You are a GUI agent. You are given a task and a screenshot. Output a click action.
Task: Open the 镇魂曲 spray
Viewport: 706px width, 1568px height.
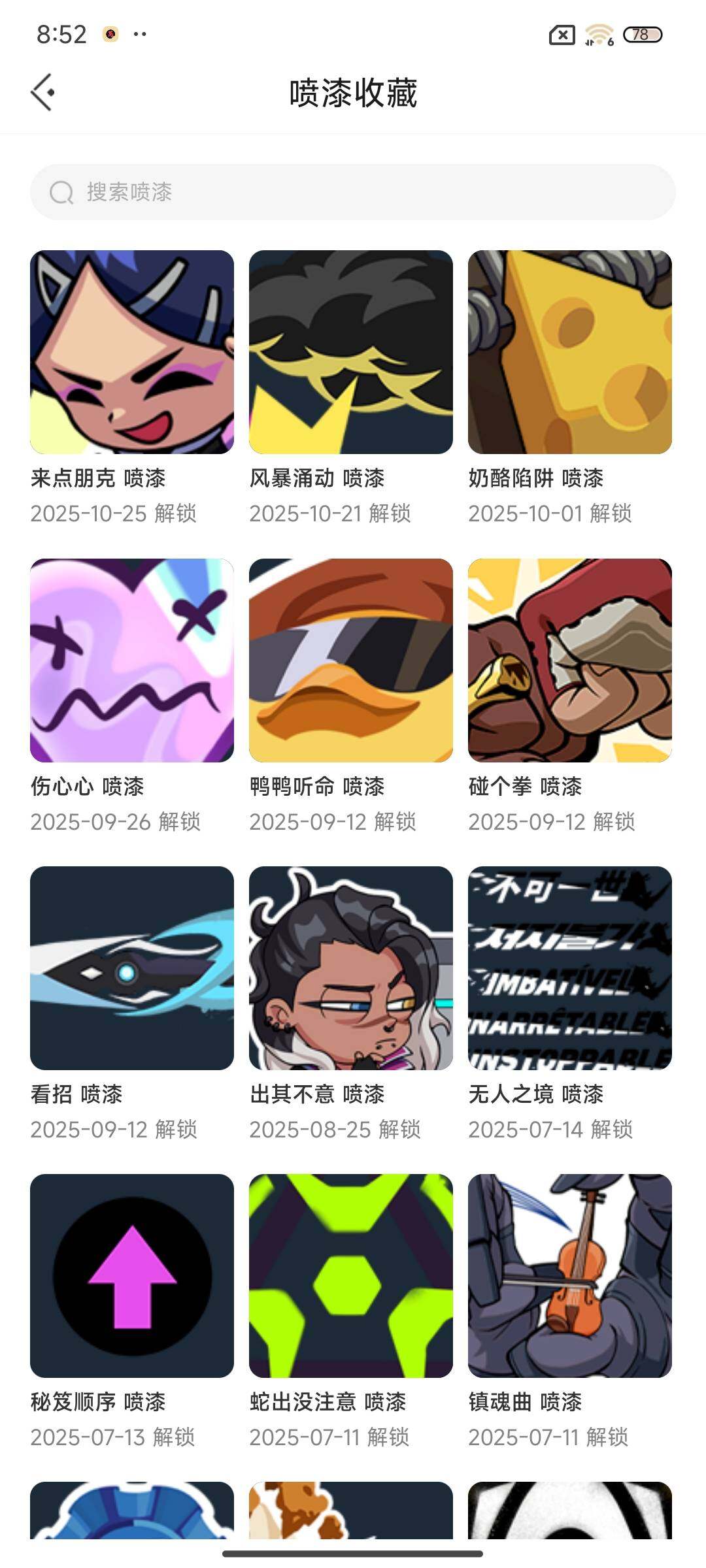click(570, 1276)
